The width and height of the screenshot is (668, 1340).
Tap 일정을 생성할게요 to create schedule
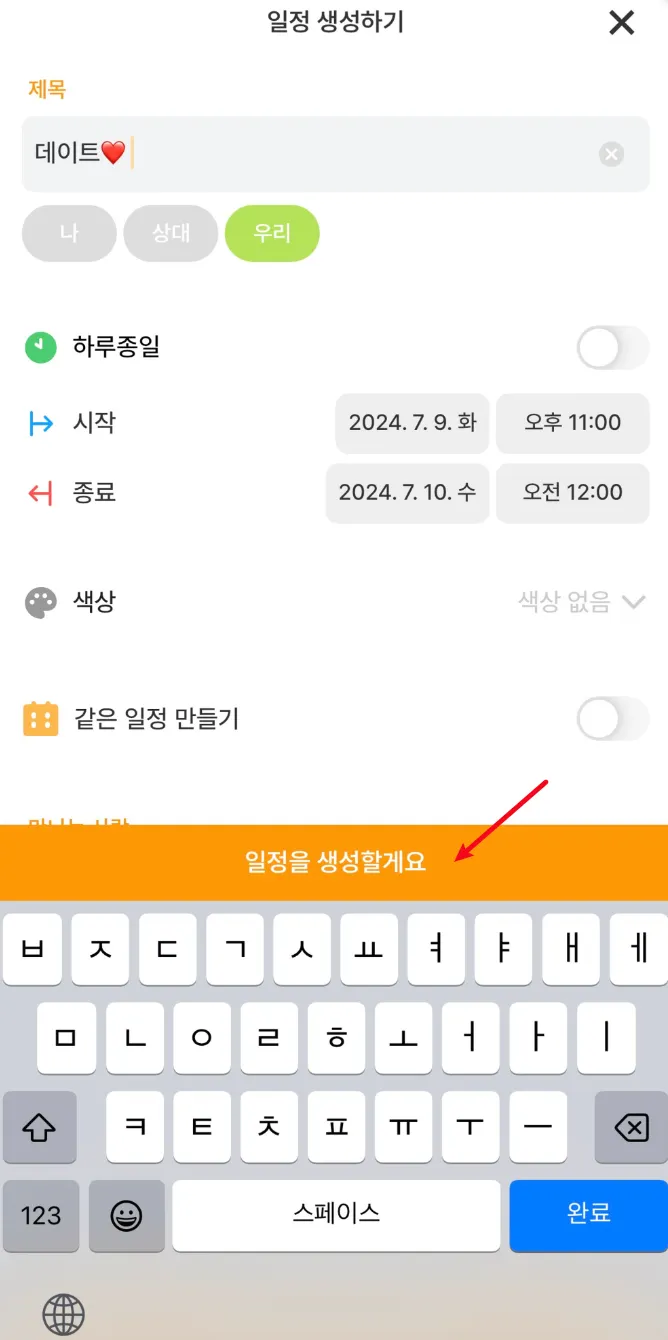coord(334,862)
